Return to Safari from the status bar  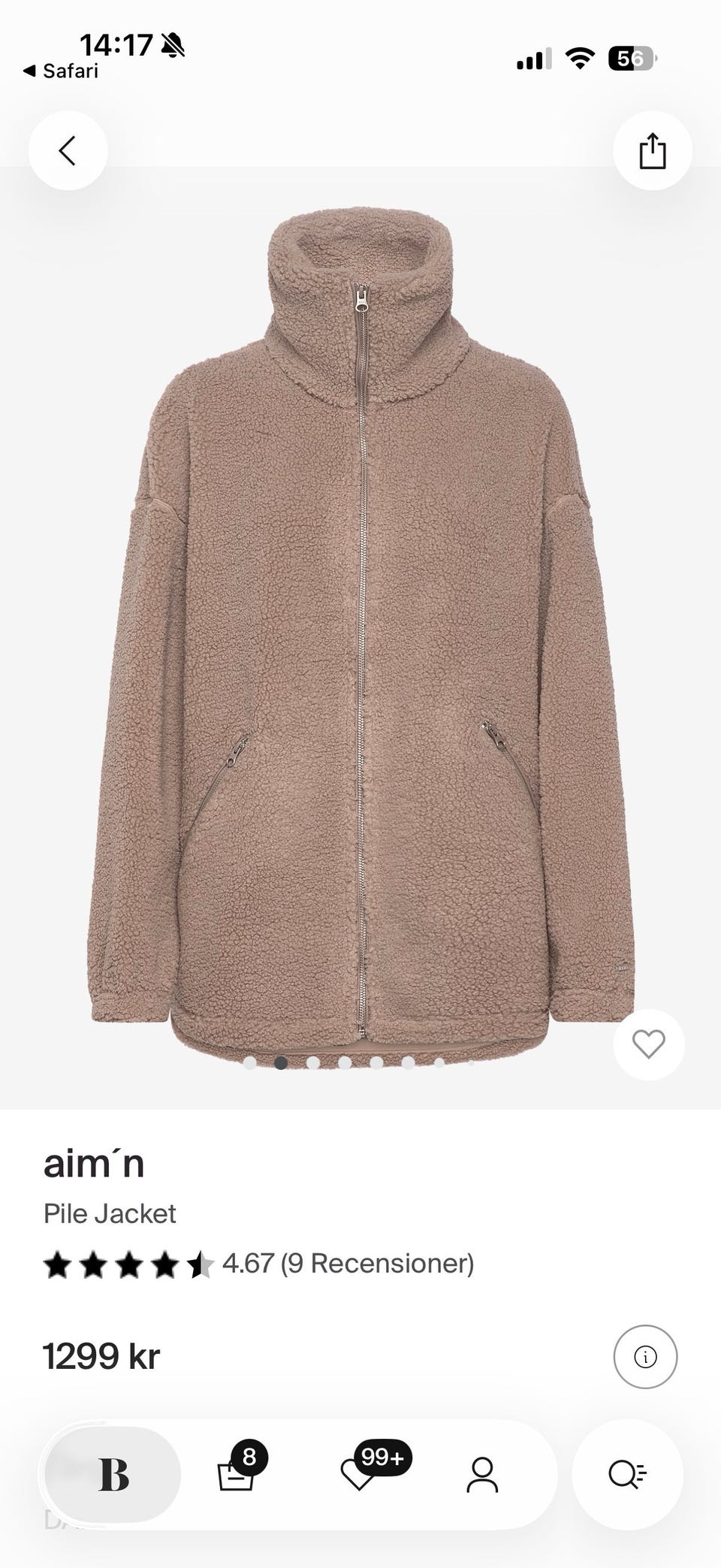click(x=62, y=71)
